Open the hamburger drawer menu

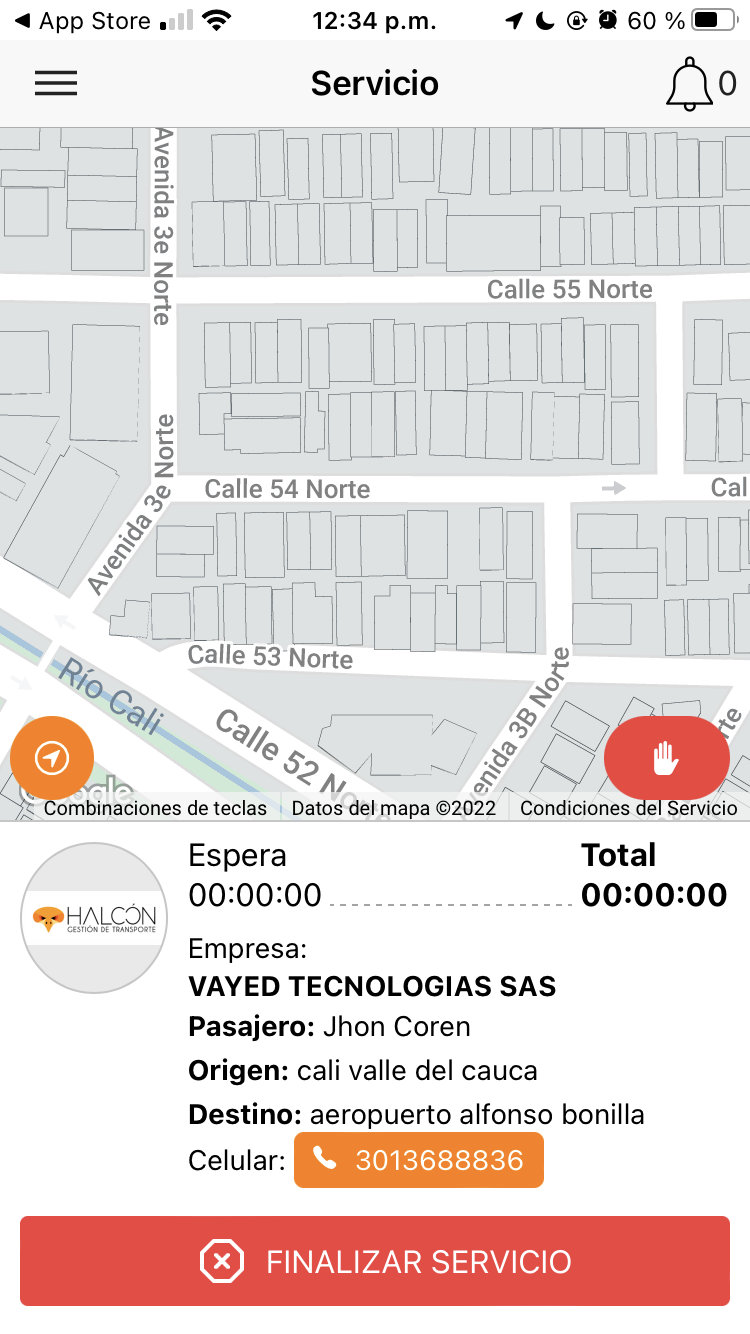pyautogui.click(x=56, y=84)
